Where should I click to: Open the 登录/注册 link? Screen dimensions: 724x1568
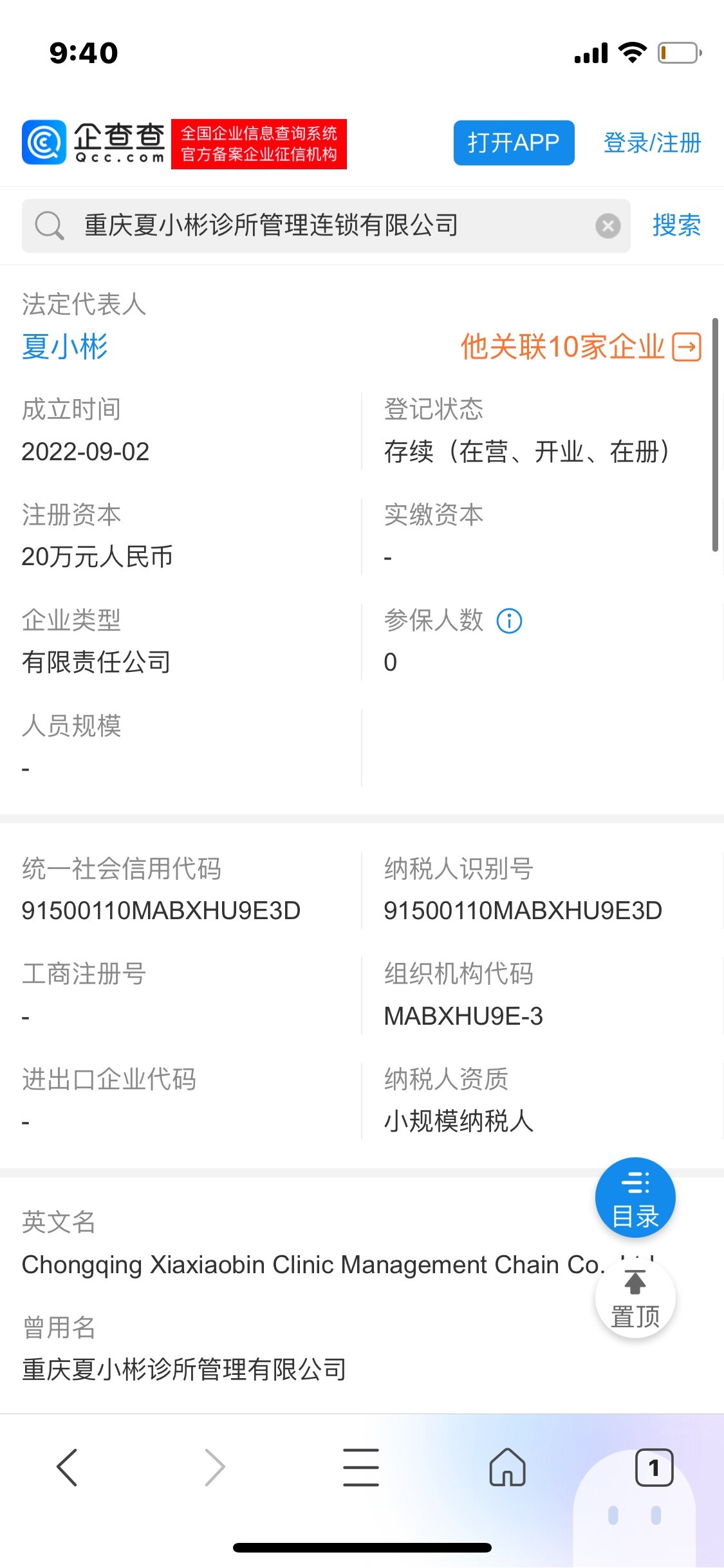tap(652, 143)
